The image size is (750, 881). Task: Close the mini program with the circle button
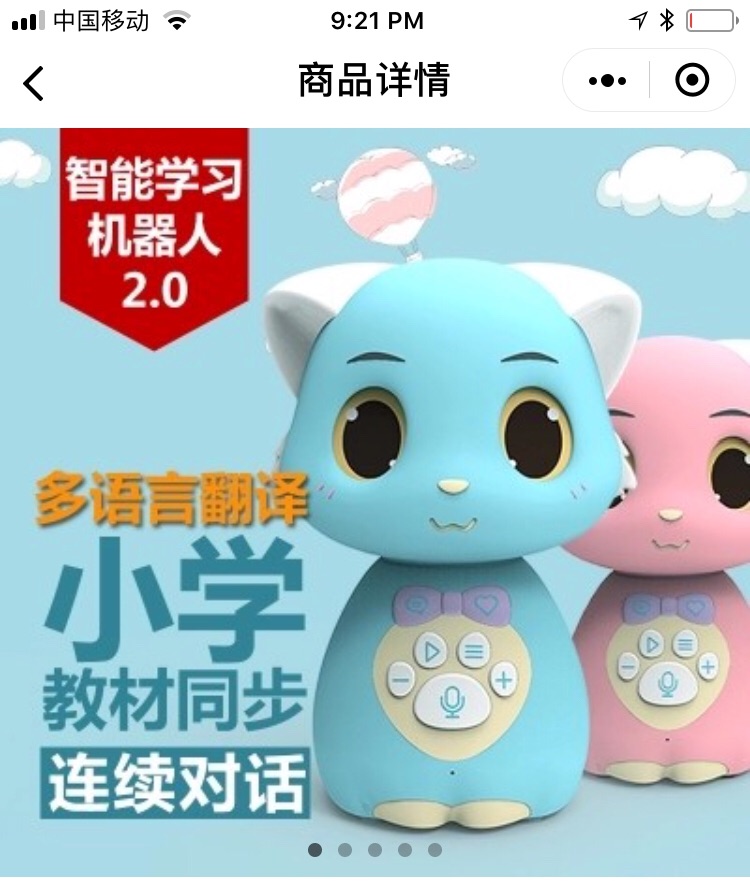[x=692, y=81]
